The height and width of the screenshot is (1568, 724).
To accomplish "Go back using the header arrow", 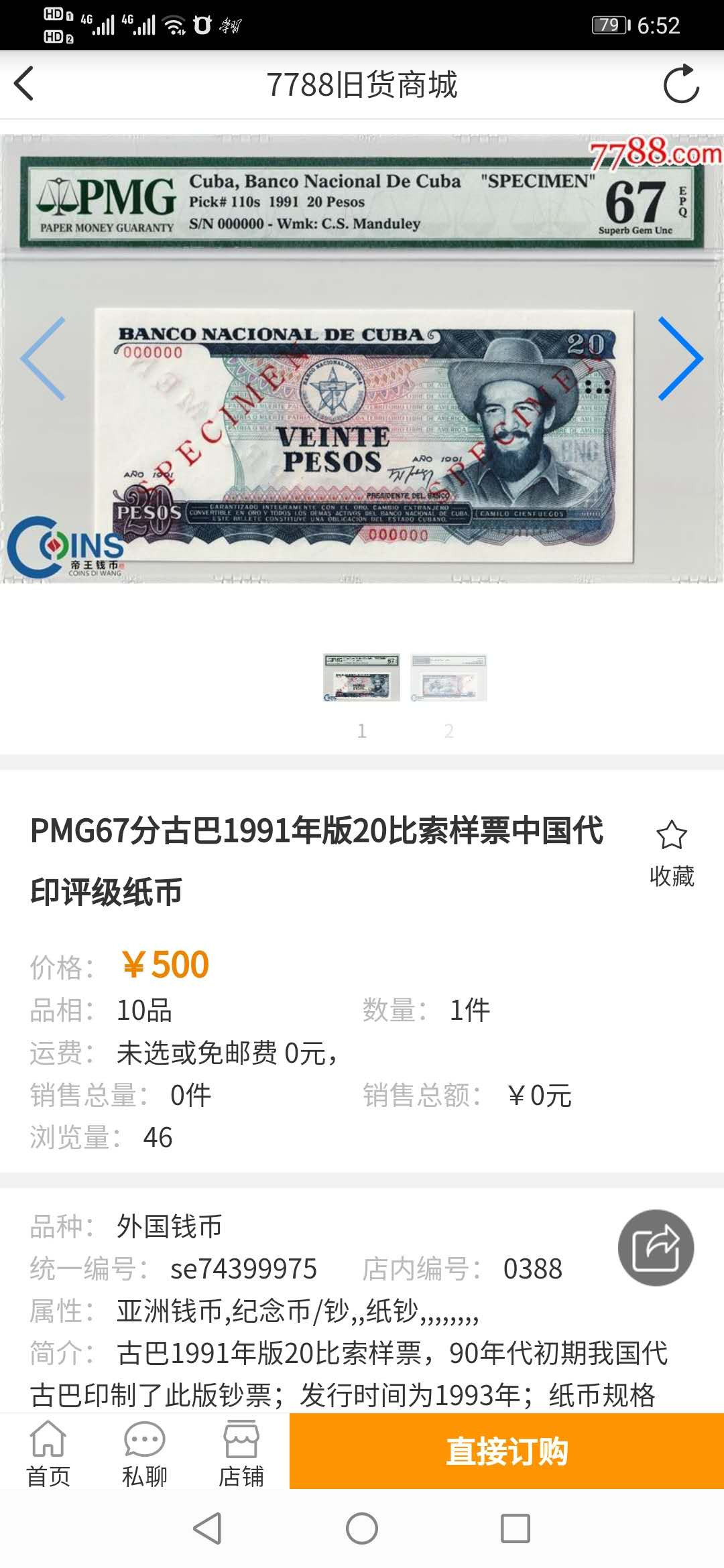I will click(x=24, y=84).
